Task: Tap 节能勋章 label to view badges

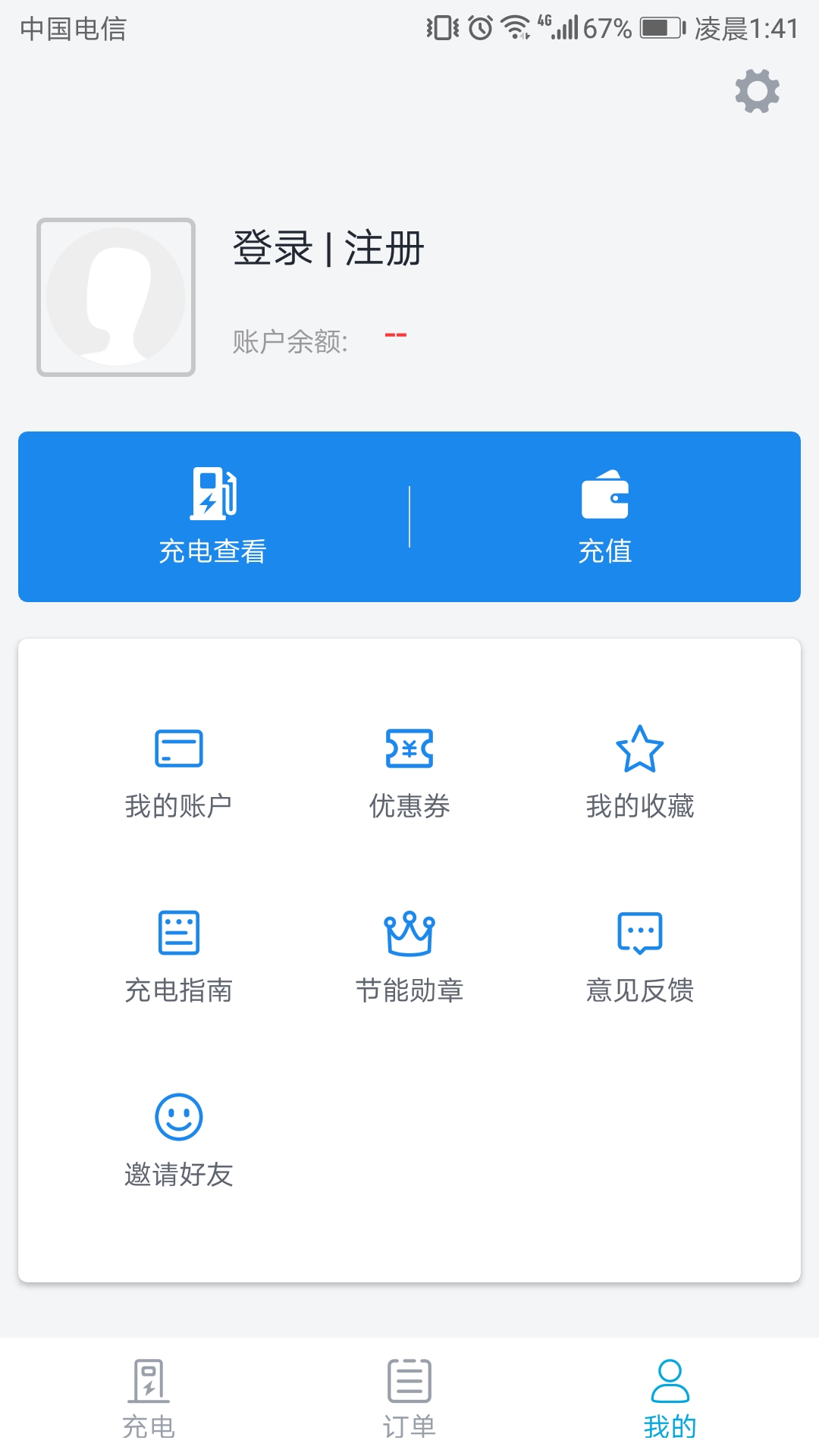Action: [x=409, y=989]
